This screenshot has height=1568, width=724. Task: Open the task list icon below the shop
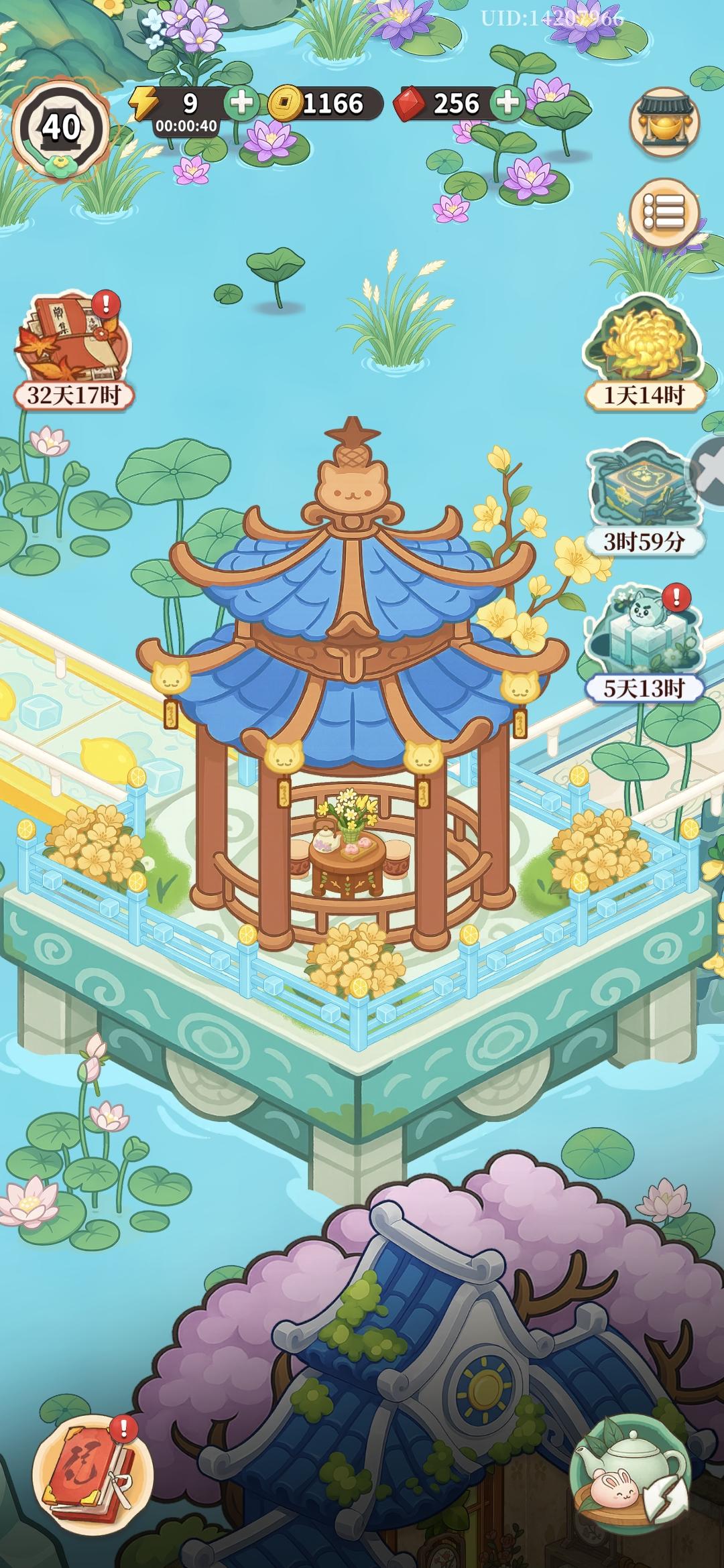tap(666, 214)
